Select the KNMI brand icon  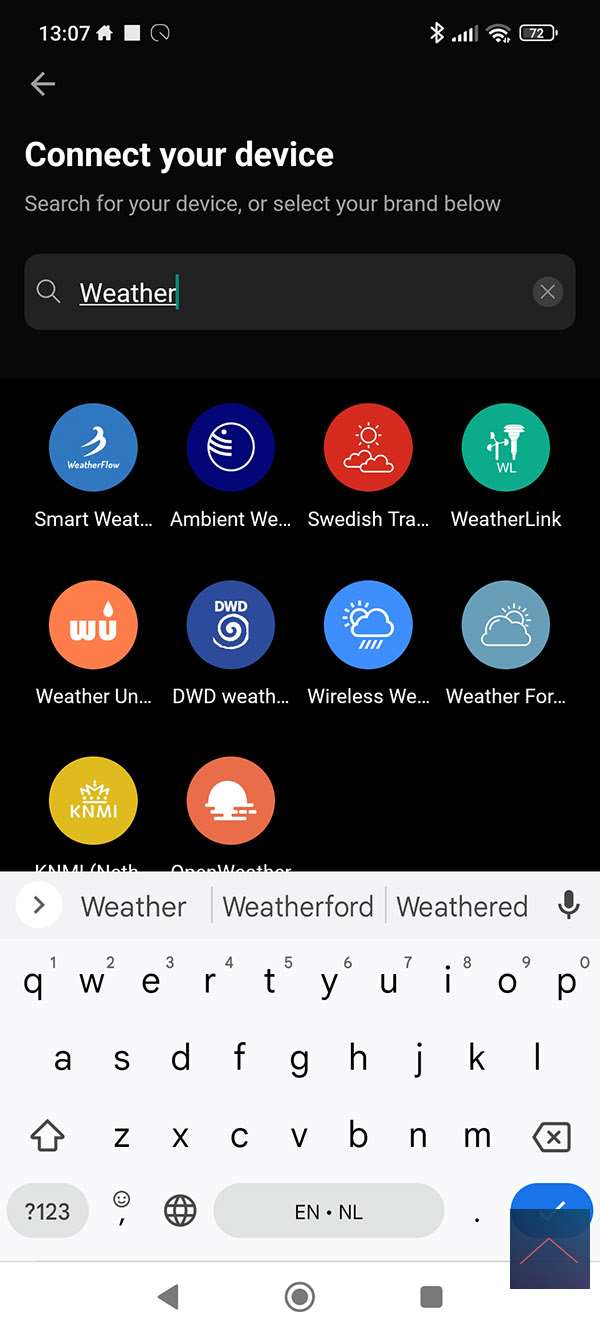93,801
